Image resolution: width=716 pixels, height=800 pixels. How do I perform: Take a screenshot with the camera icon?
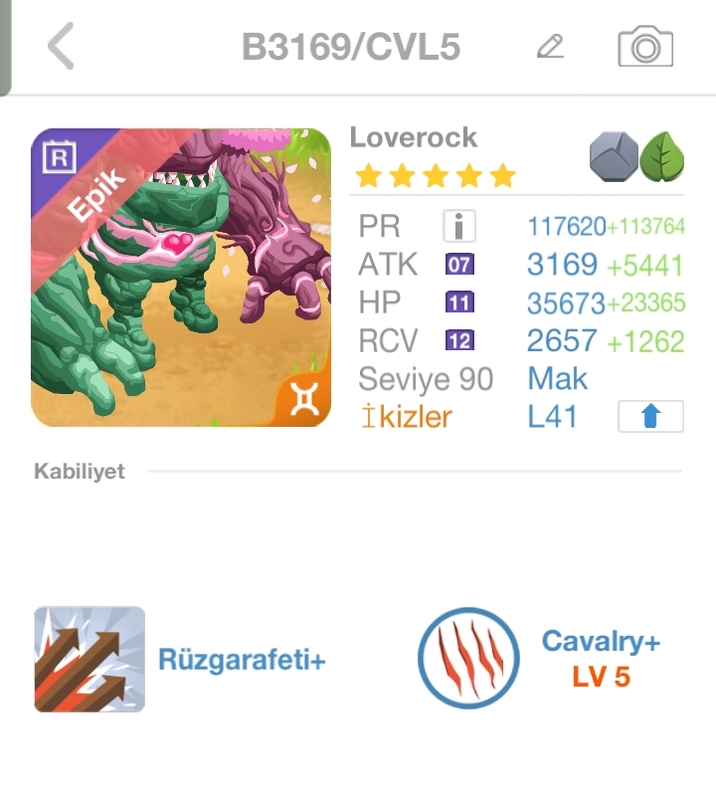(x=645, y=47)
